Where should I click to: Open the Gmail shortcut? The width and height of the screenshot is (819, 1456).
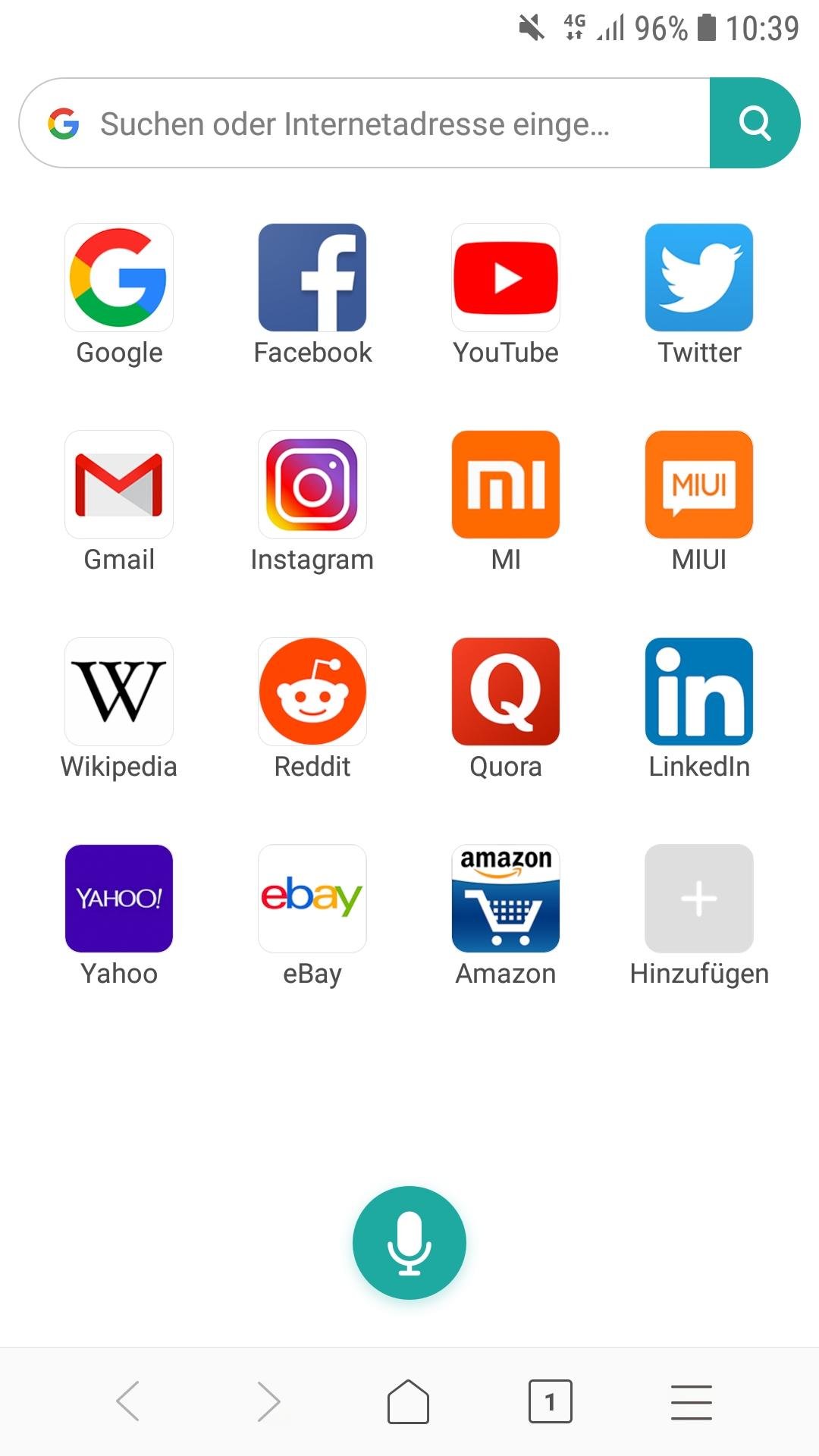(x=119, y=485)
